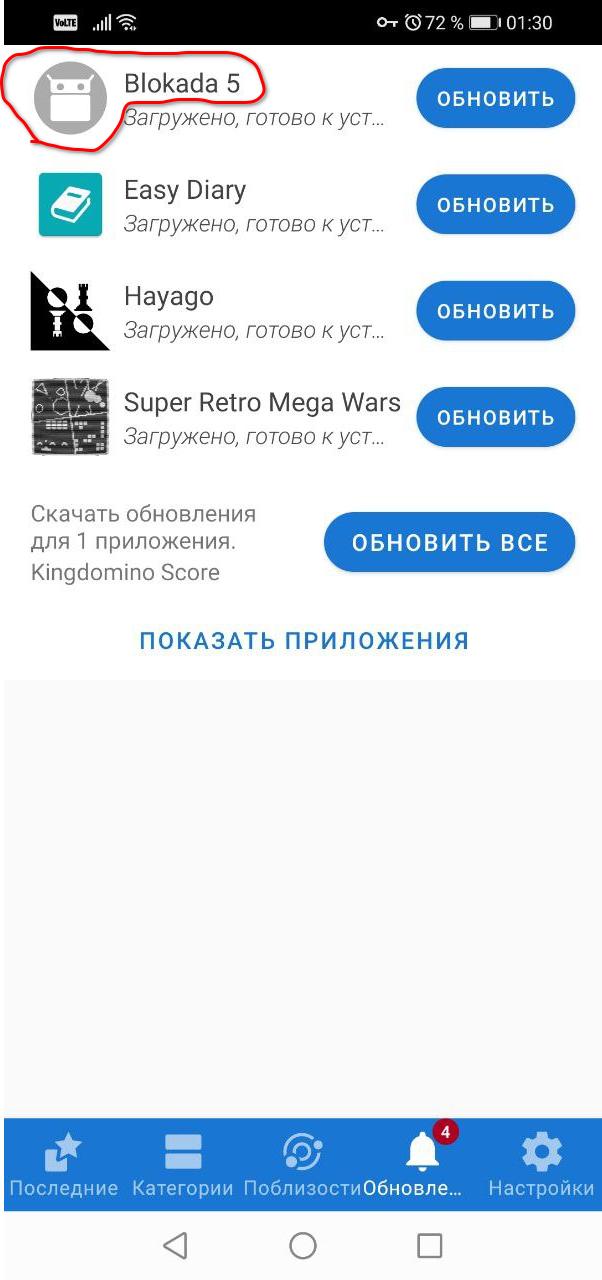
Task: Return to the home screen
Action: [302, 1245]
